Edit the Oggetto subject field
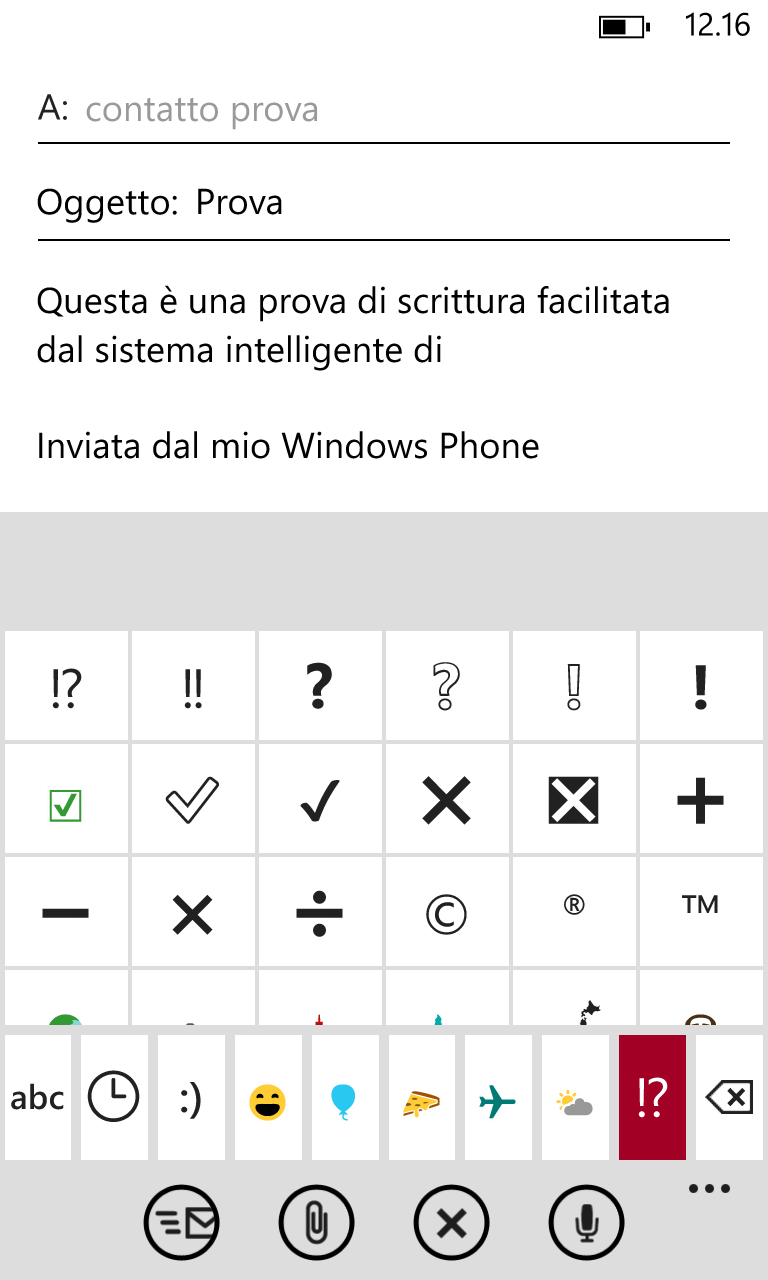This screenshot has height=1280, width=768. point(384,203)
